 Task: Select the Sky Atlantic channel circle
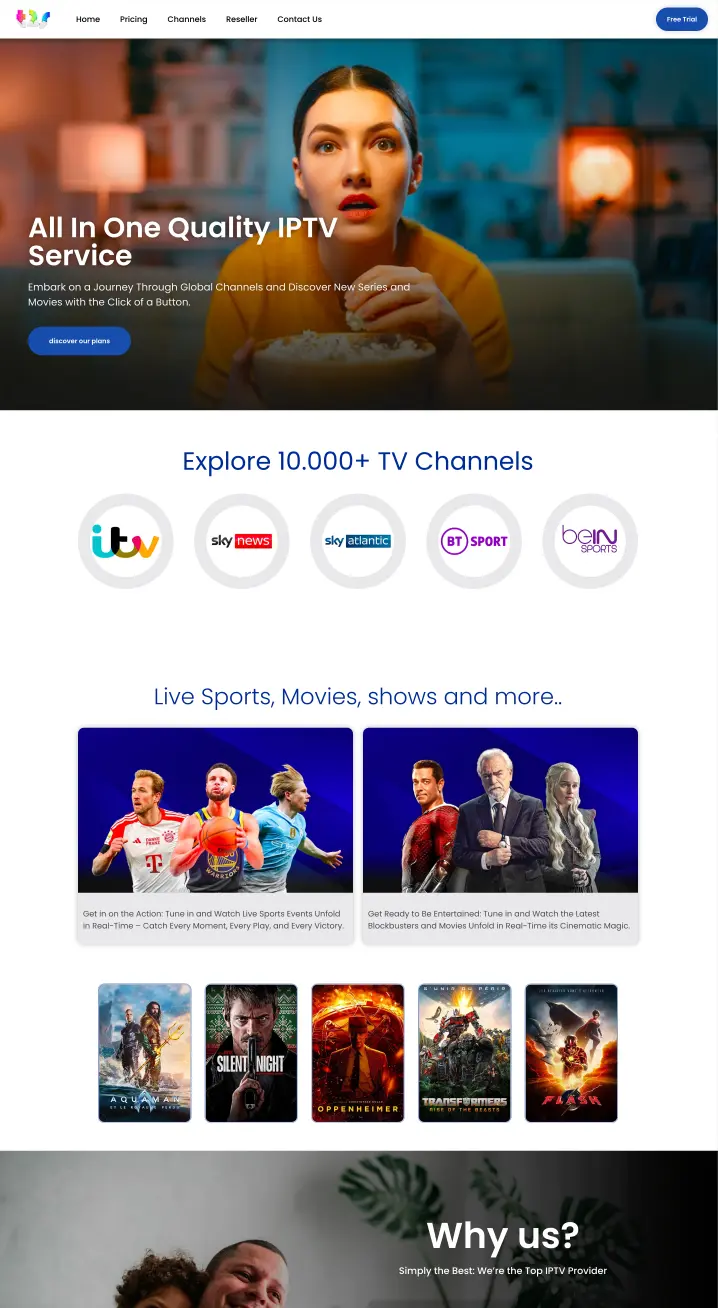pos(358,541)
